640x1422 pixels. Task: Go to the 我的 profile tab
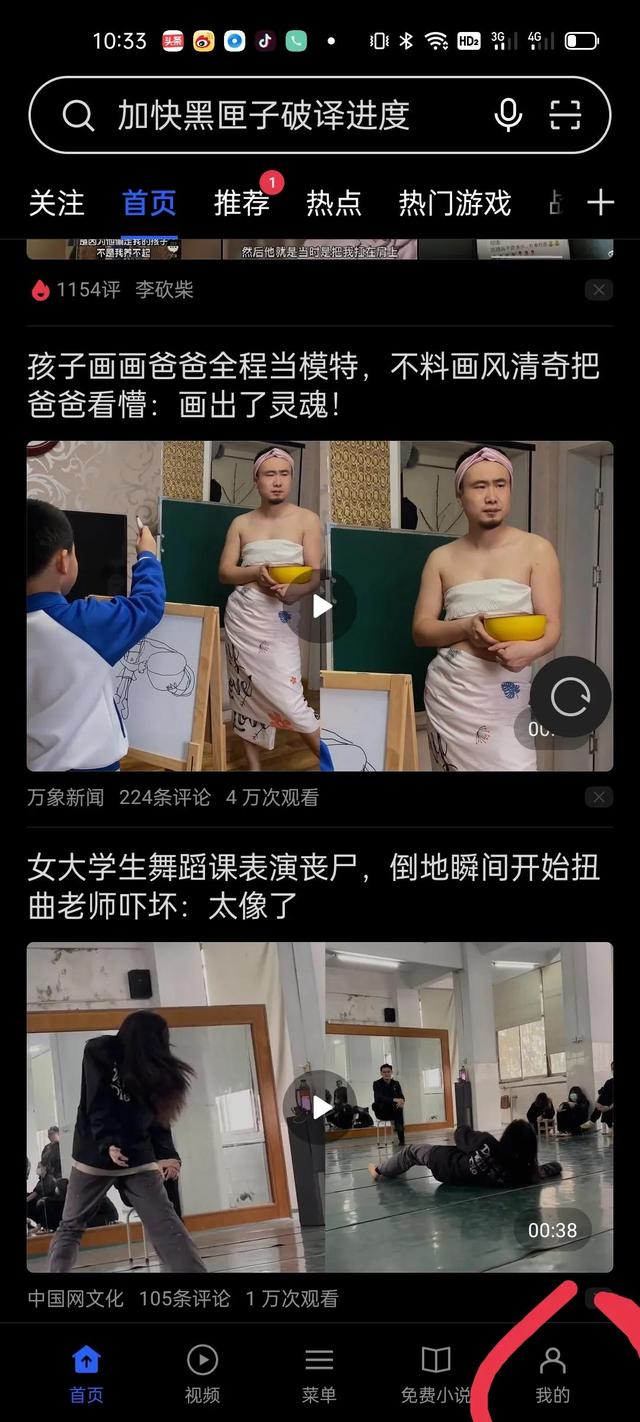click(552, 1374)
